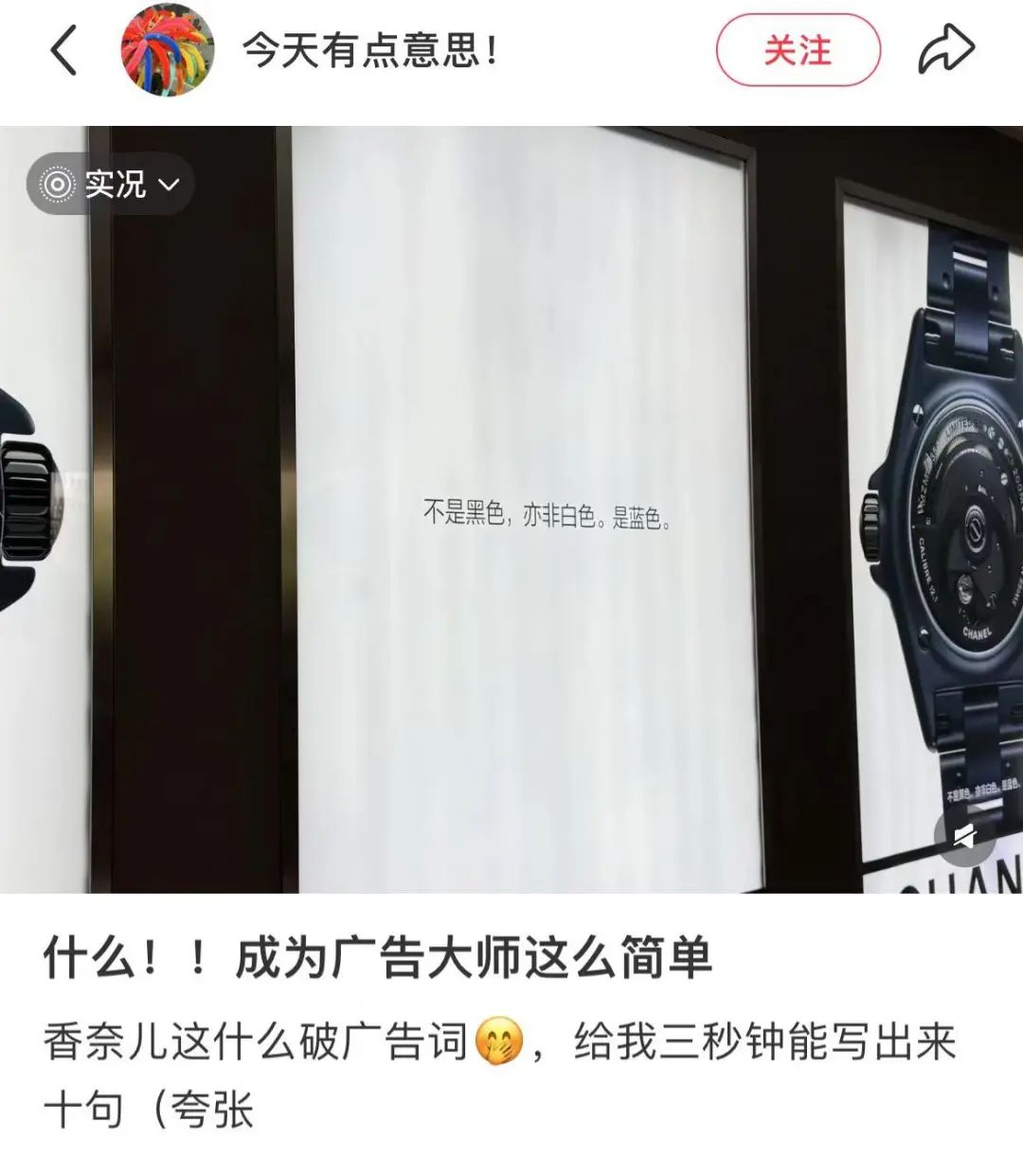Open the profile named 今天有点意思！
This screenshot has width=1023, height=1176.
point(370,50)
